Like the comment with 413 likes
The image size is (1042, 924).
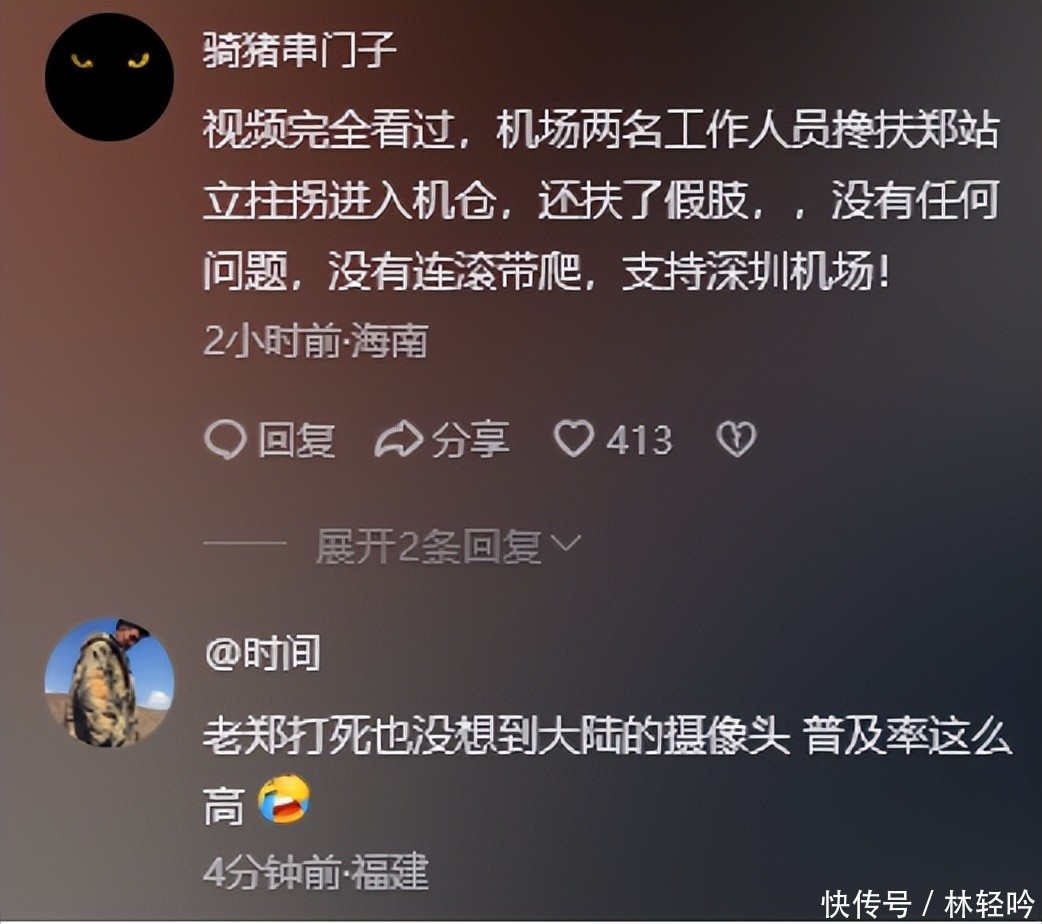575,440
